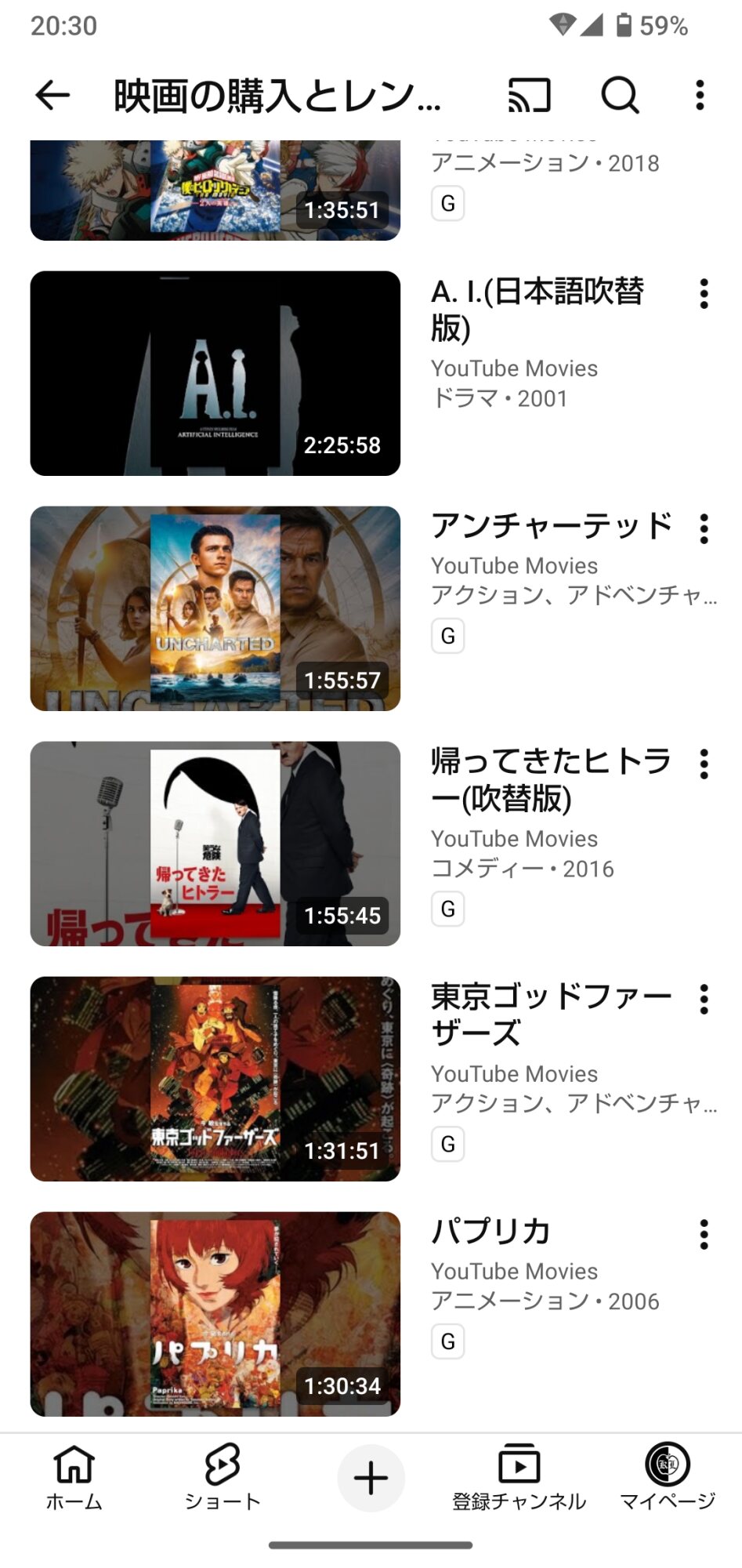Open more options for パプリカ

coord(704,1235)
